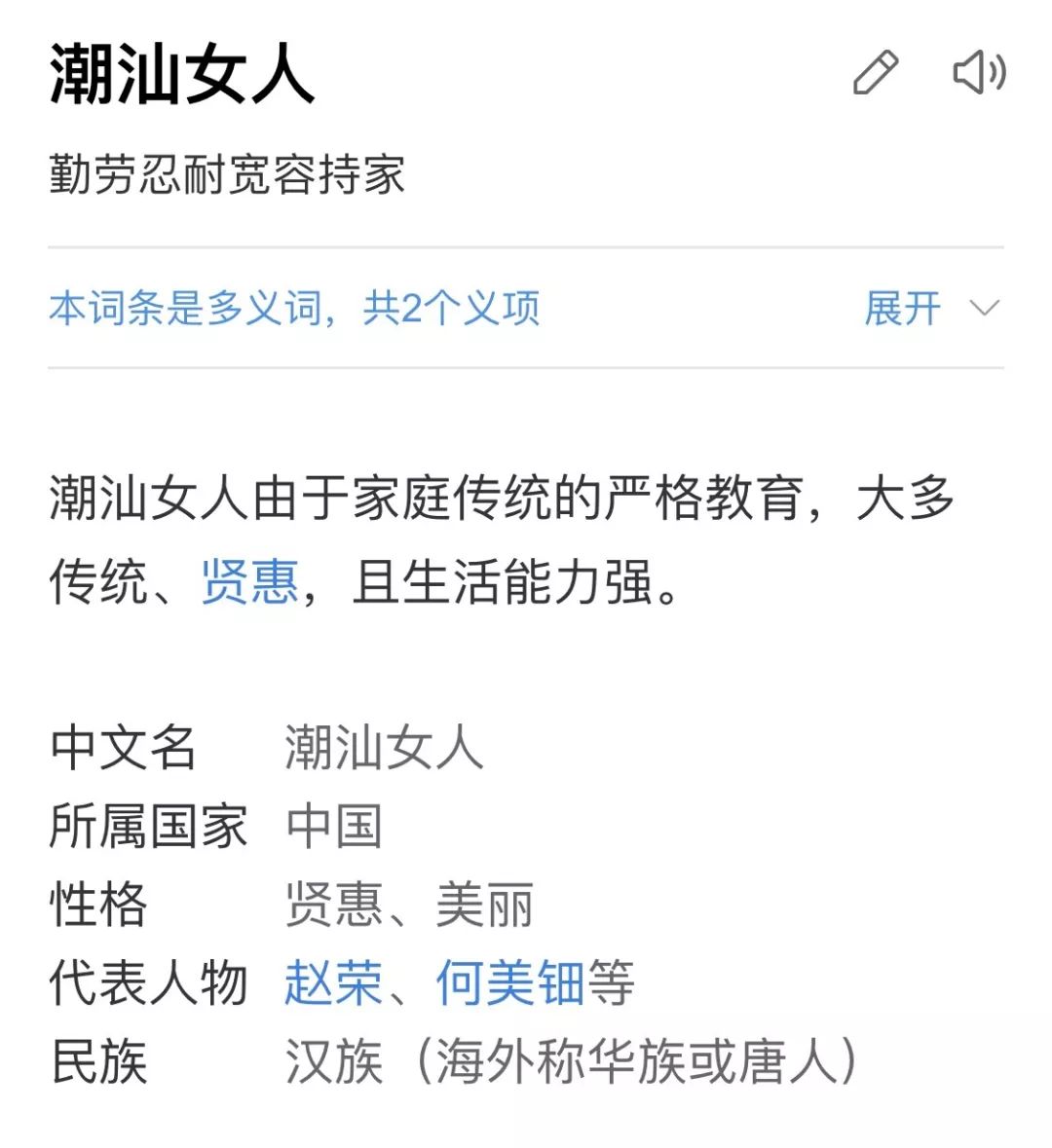This screenshot has width=1052, height=1148.
Task: Expand the 多义词 disambiguation list
Action: coord(931,309)
